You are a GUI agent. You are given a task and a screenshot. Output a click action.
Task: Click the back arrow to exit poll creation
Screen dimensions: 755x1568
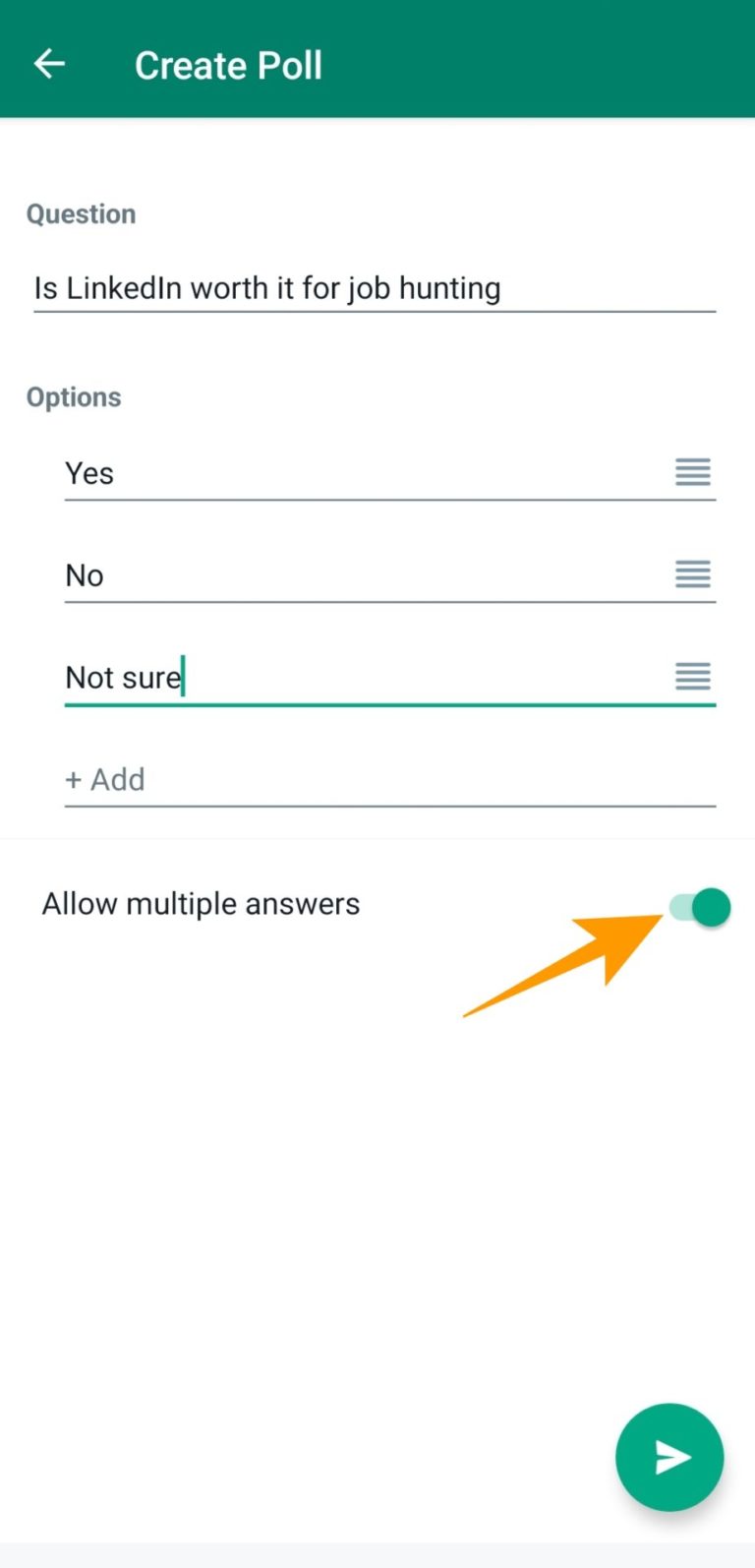pyautogui.click(x=49, y=63)
